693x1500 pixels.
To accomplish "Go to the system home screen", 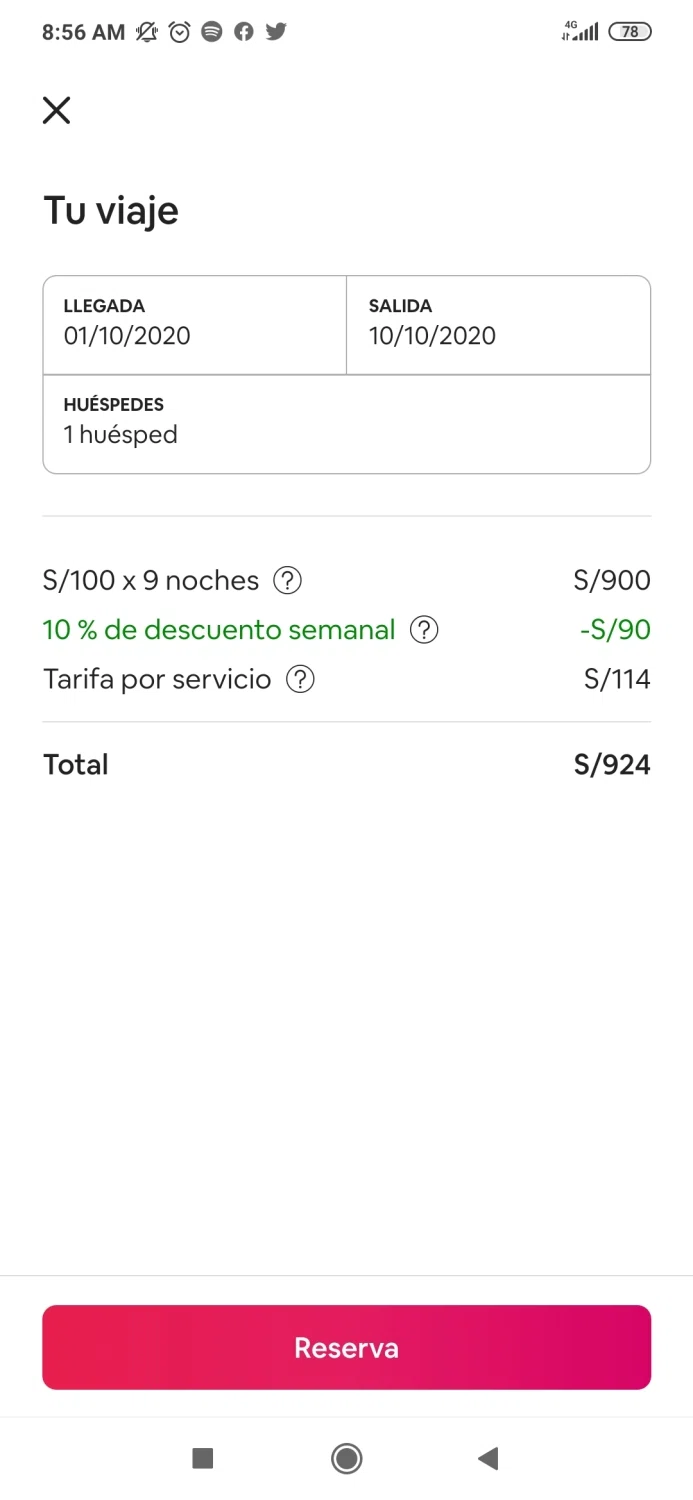I will (346, 1459).
